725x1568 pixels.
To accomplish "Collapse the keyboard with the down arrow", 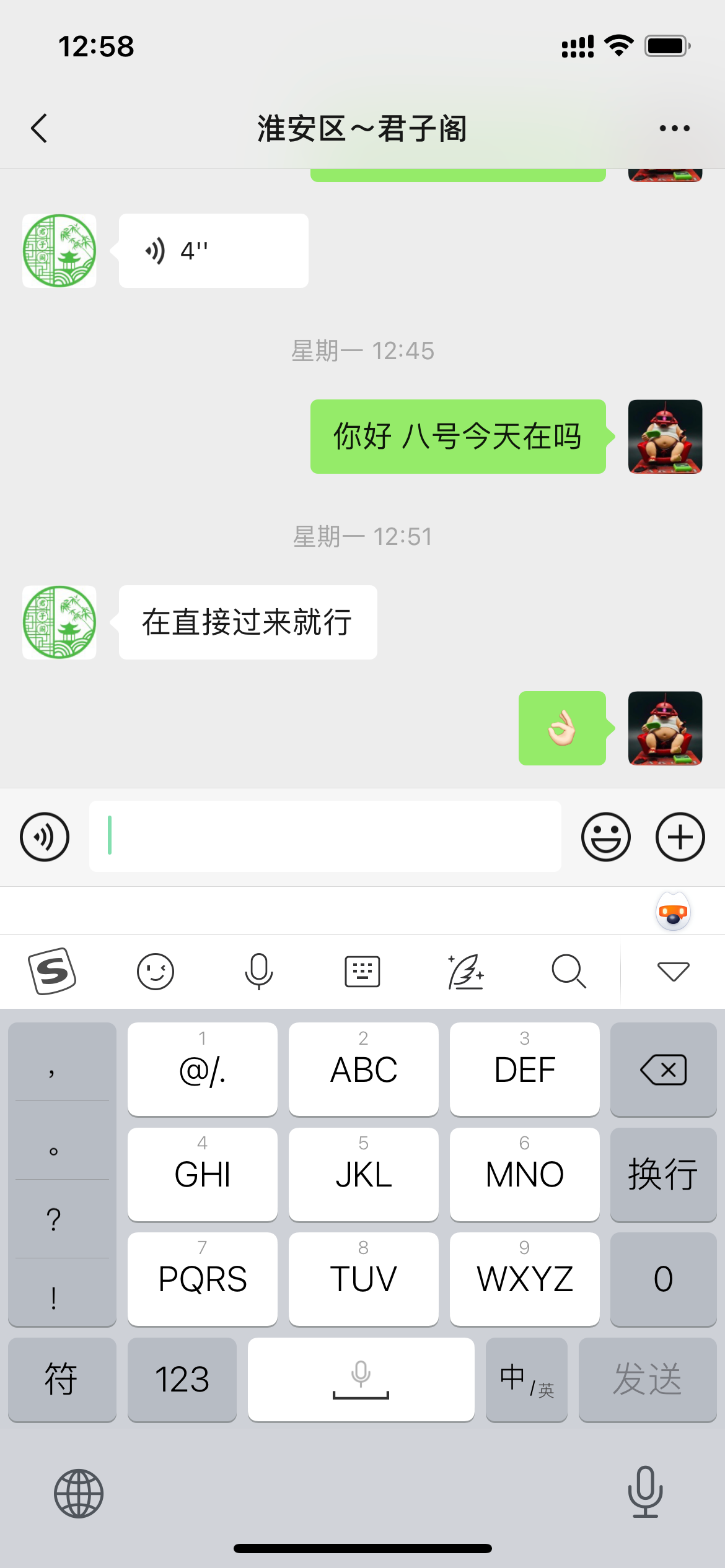I will click(674, 971).
